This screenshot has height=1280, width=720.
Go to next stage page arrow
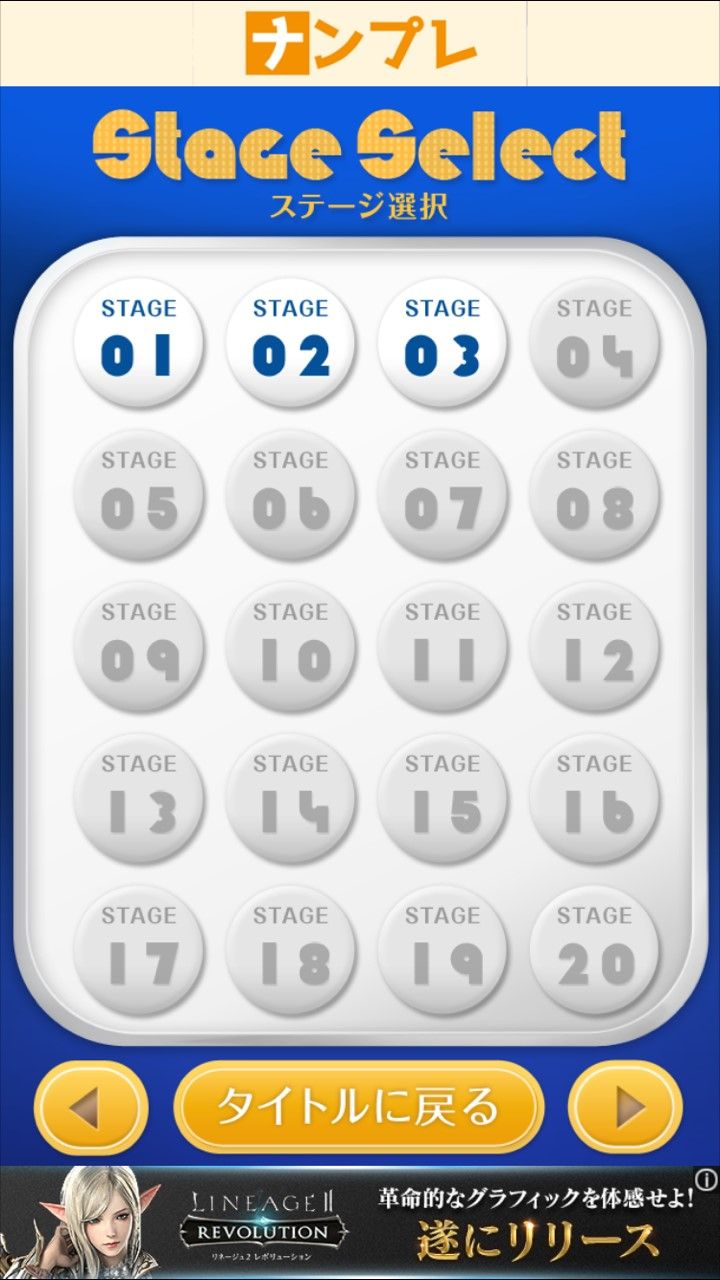click(626, 1108)
